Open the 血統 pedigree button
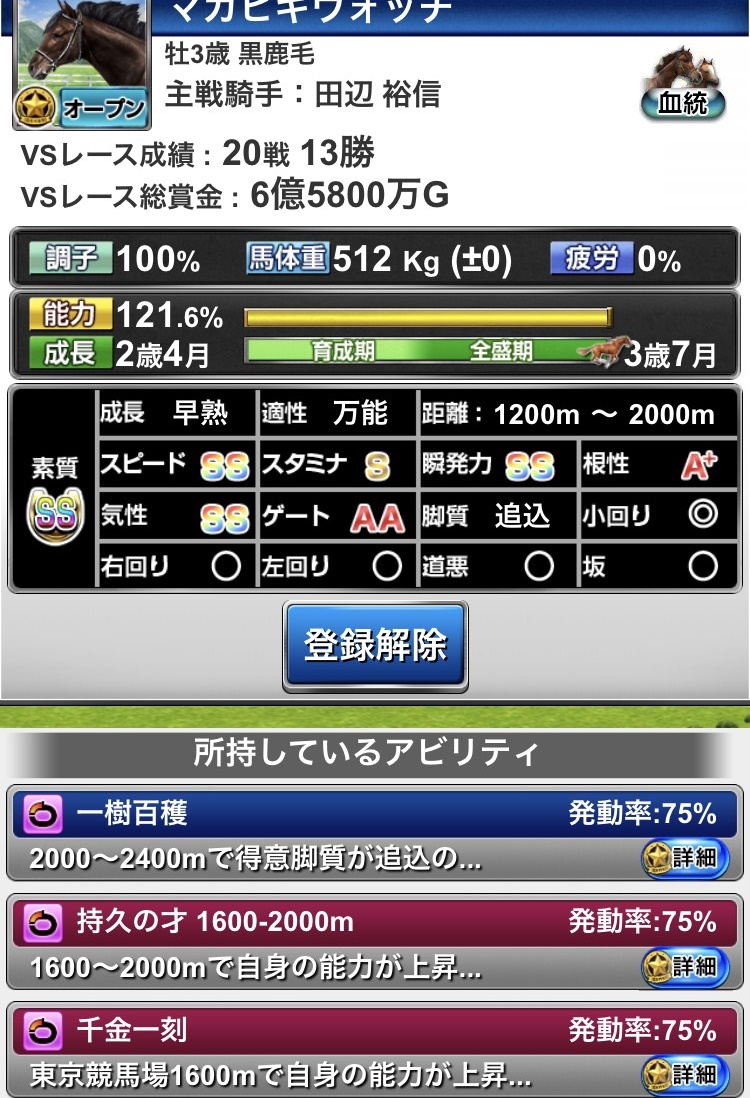 [x=685, y=86]
